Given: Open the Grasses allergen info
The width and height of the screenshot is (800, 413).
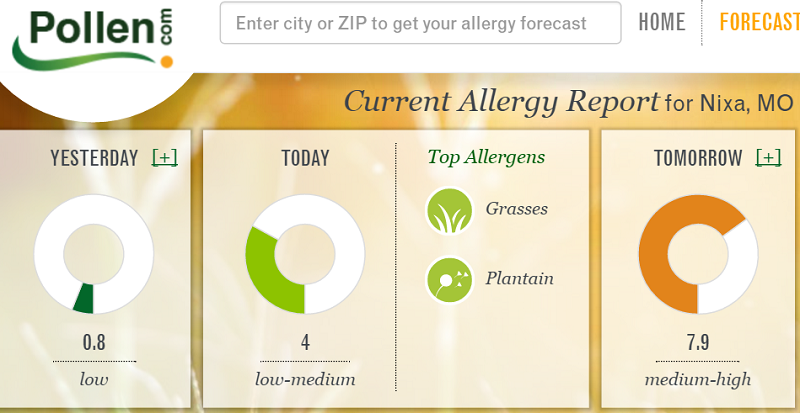Looking at the screenshot, I should [x=450, y=210].
